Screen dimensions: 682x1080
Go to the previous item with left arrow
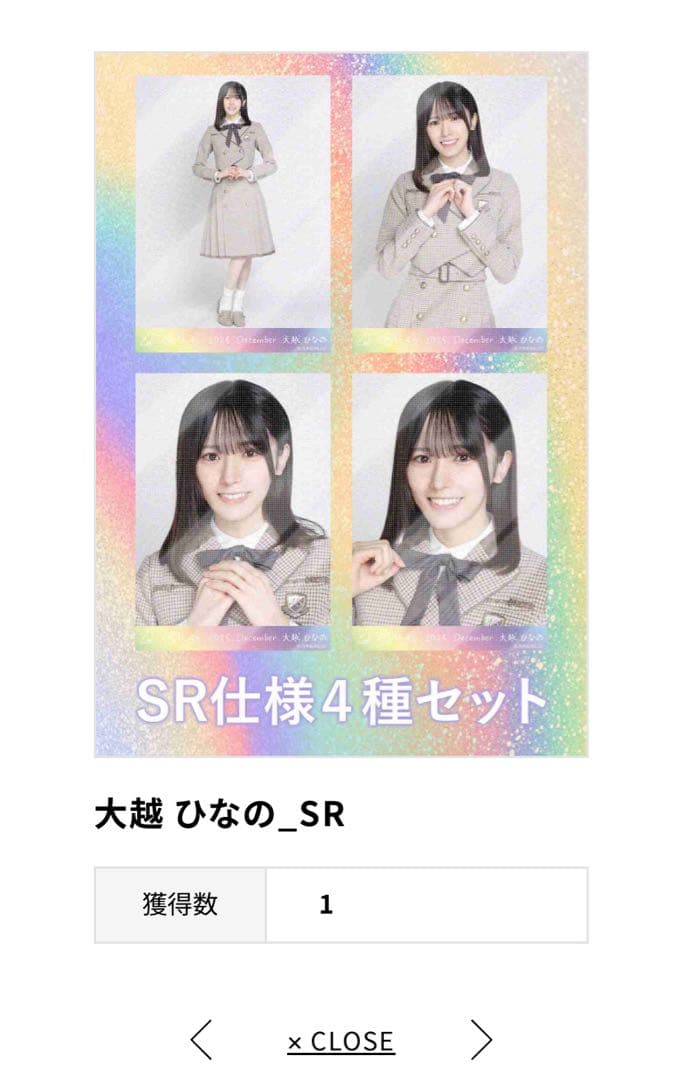[201, 1040]
